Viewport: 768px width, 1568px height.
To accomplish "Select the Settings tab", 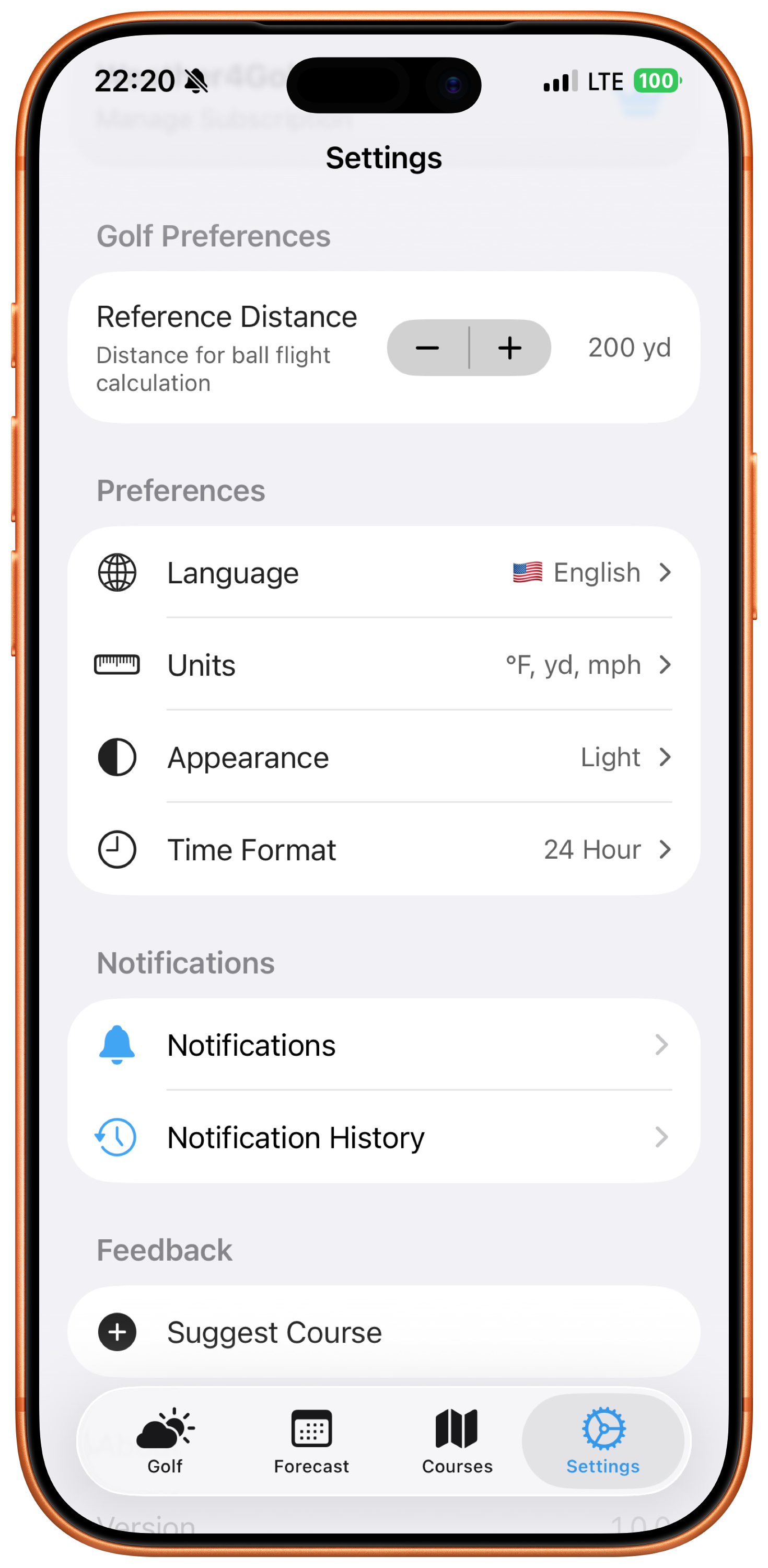I will [602, 1440].
